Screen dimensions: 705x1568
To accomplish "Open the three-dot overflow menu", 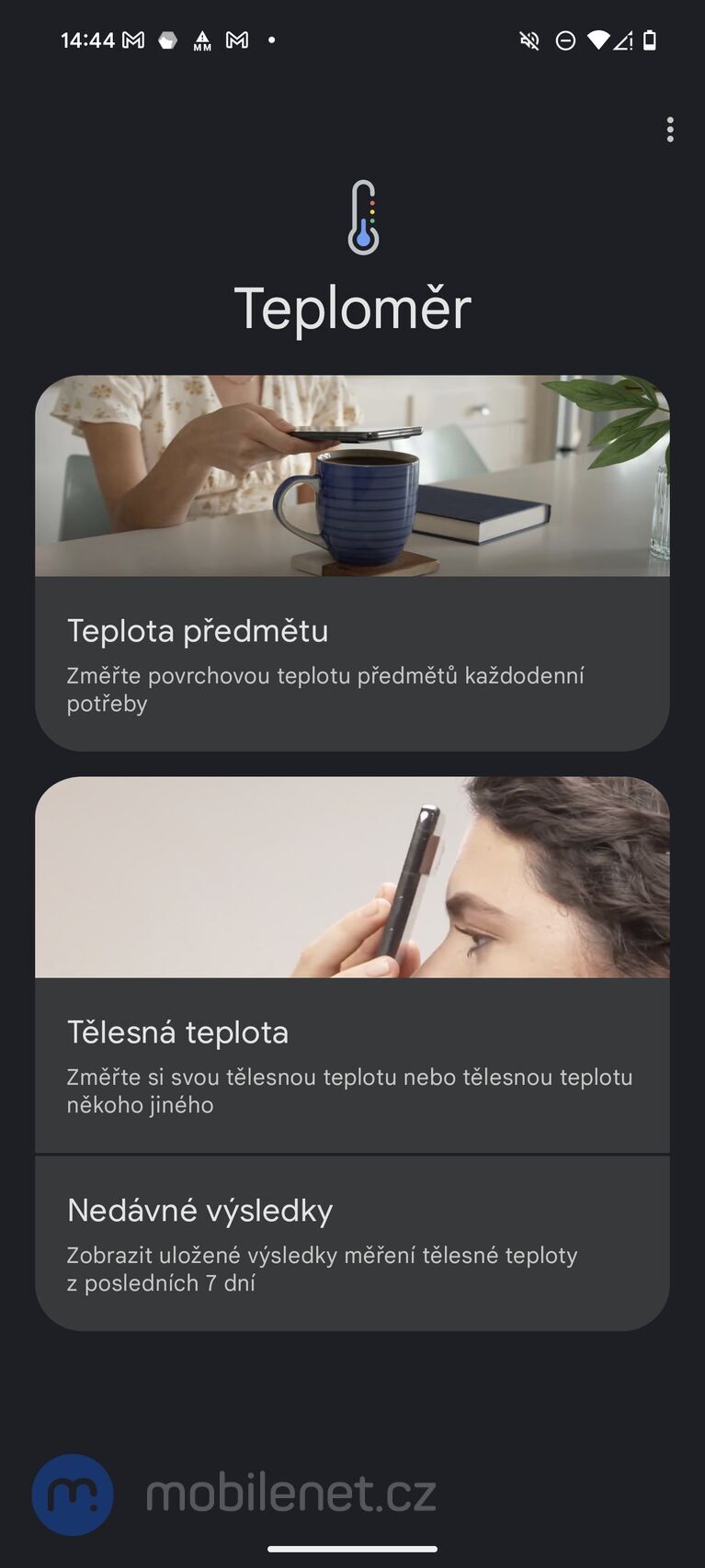I will tap(671, 130).
